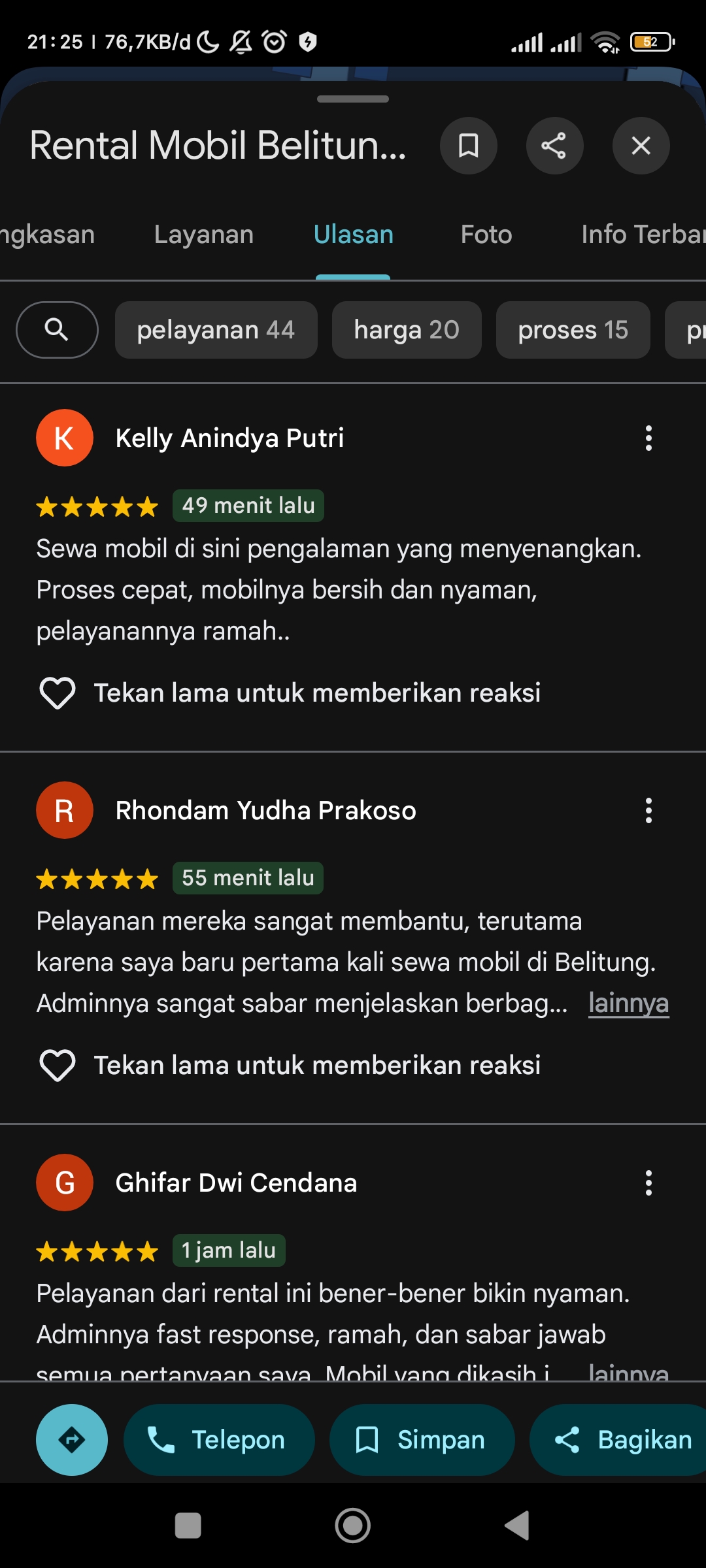The width and height of the screenshot is (706, 1568).
Task: React with heart on Kelly Anindya Putri's review
Action: click(x=58, y=693)
